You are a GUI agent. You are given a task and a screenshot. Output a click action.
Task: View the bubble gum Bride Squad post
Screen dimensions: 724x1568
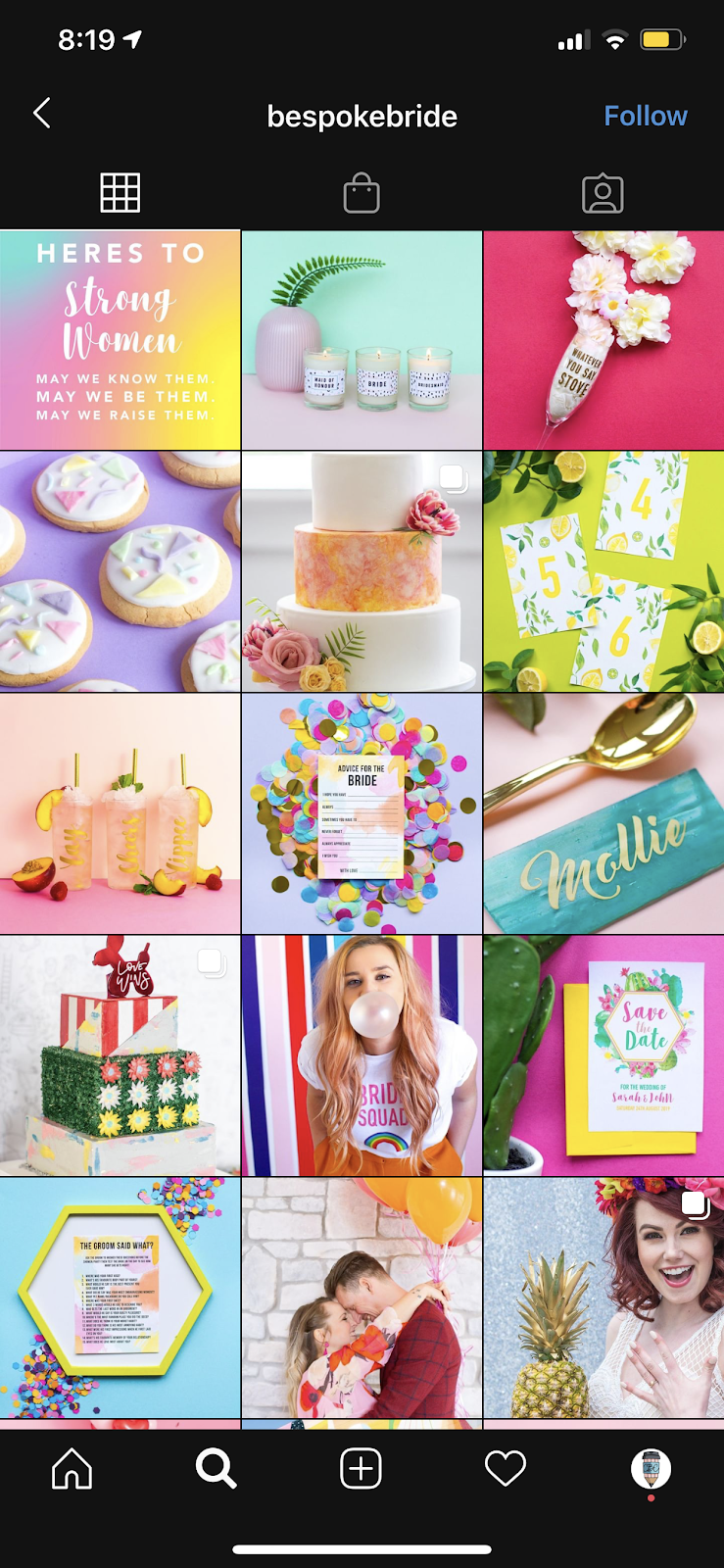click(362, 1055)
